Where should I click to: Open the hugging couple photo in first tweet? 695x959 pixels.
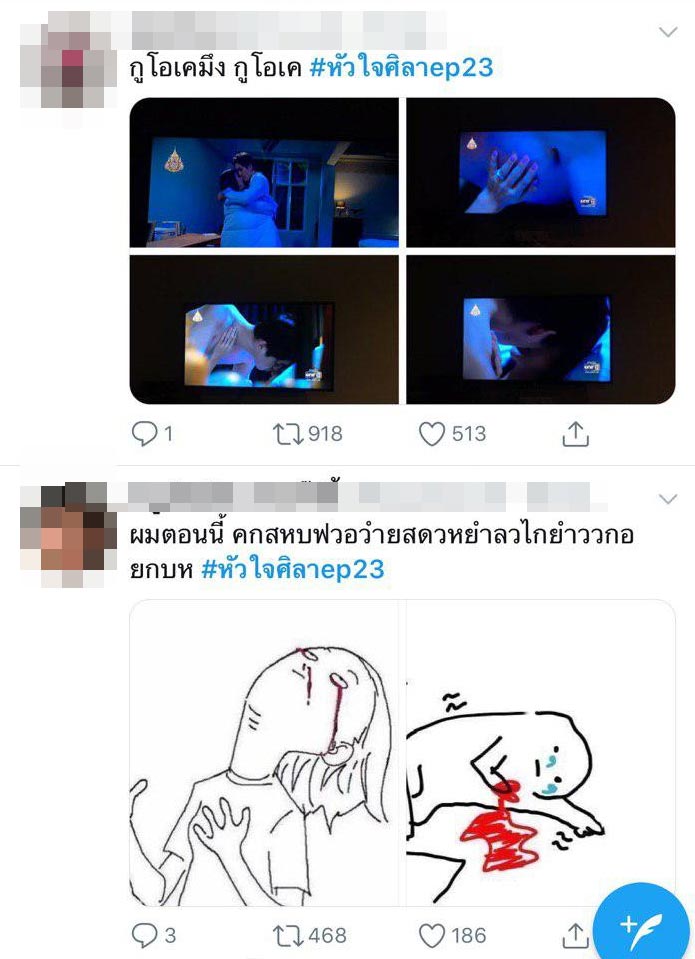[264, 172]
